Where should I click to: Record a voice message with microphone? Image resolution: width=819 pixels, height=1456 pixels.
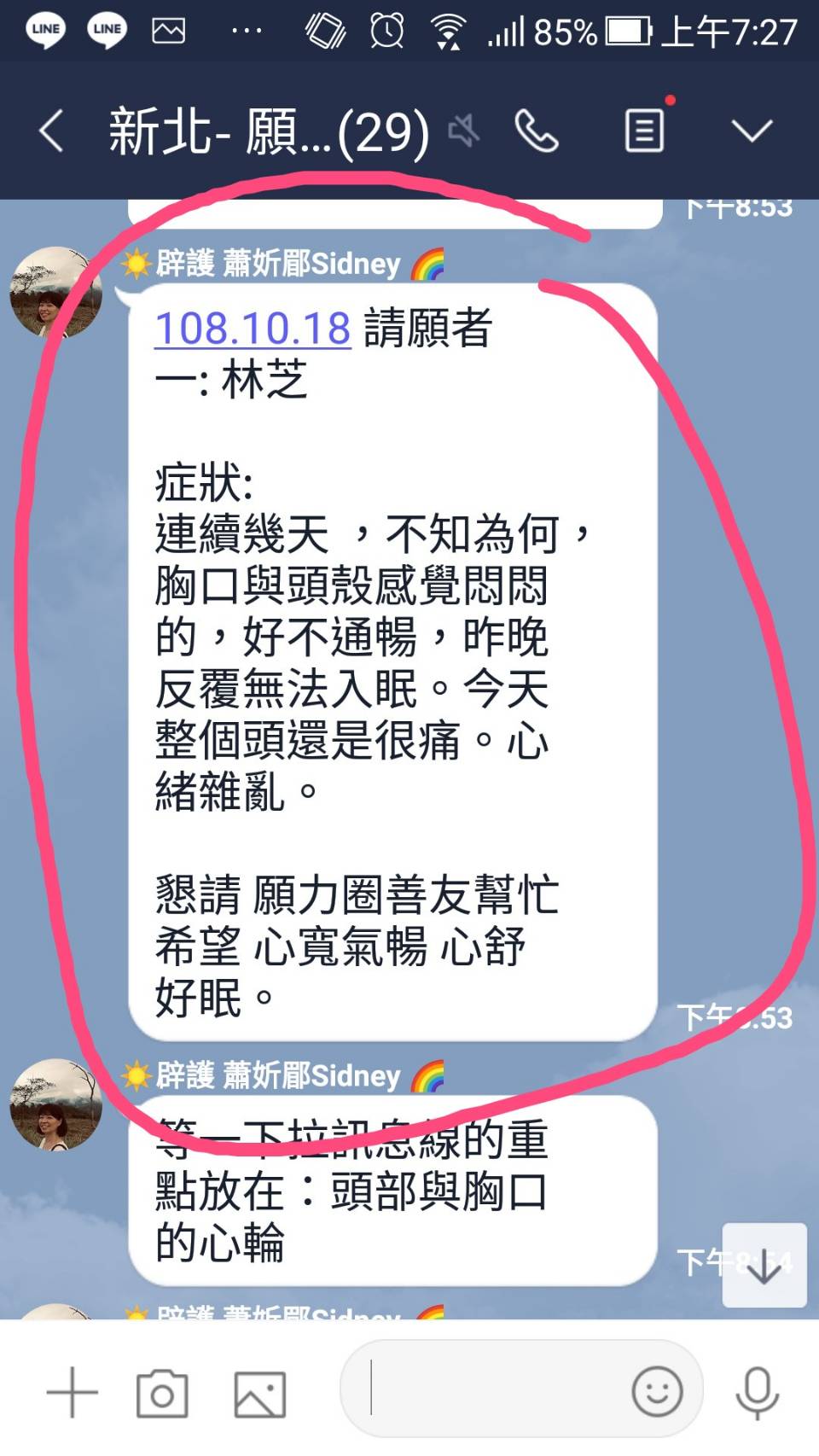pos(757,1392)
